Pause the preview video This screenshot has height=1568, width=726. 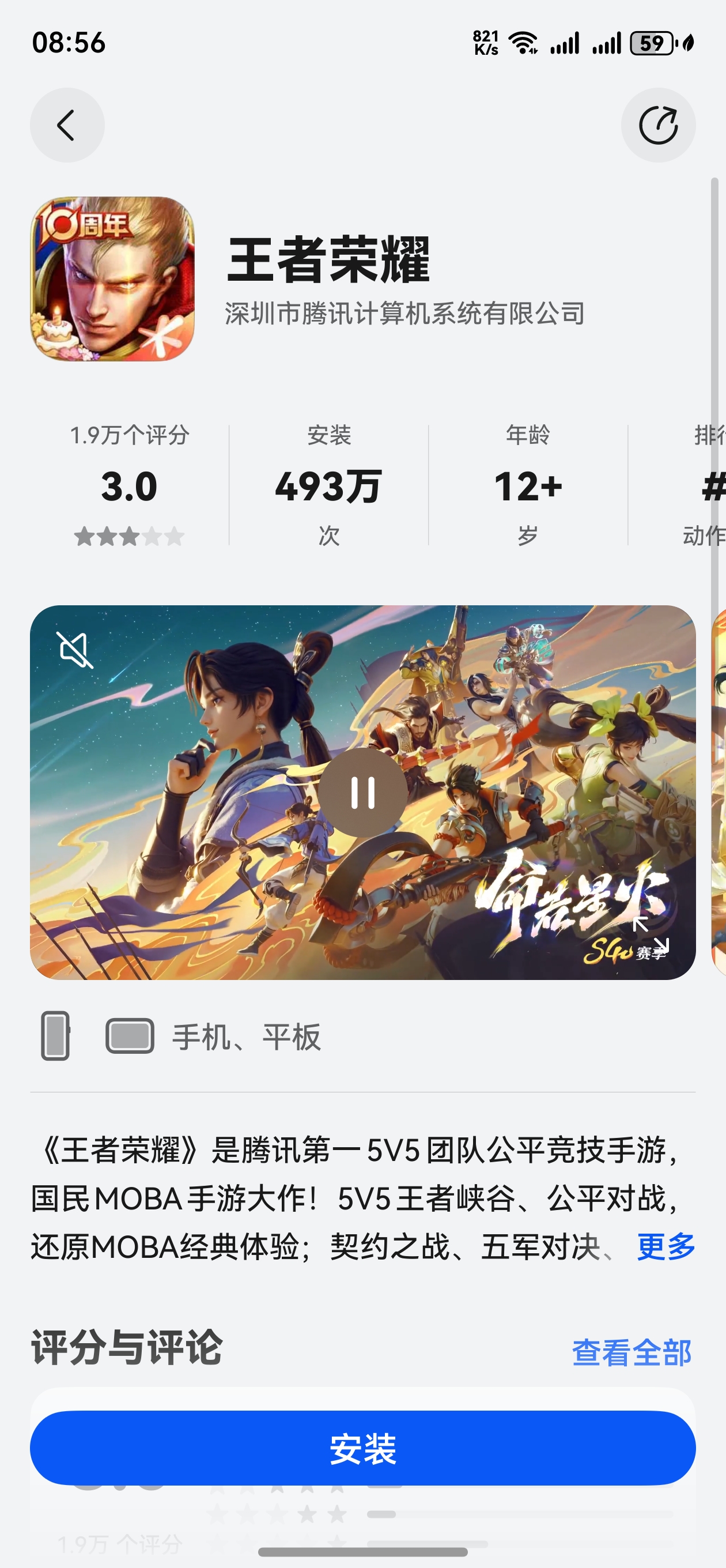(364, 793)
